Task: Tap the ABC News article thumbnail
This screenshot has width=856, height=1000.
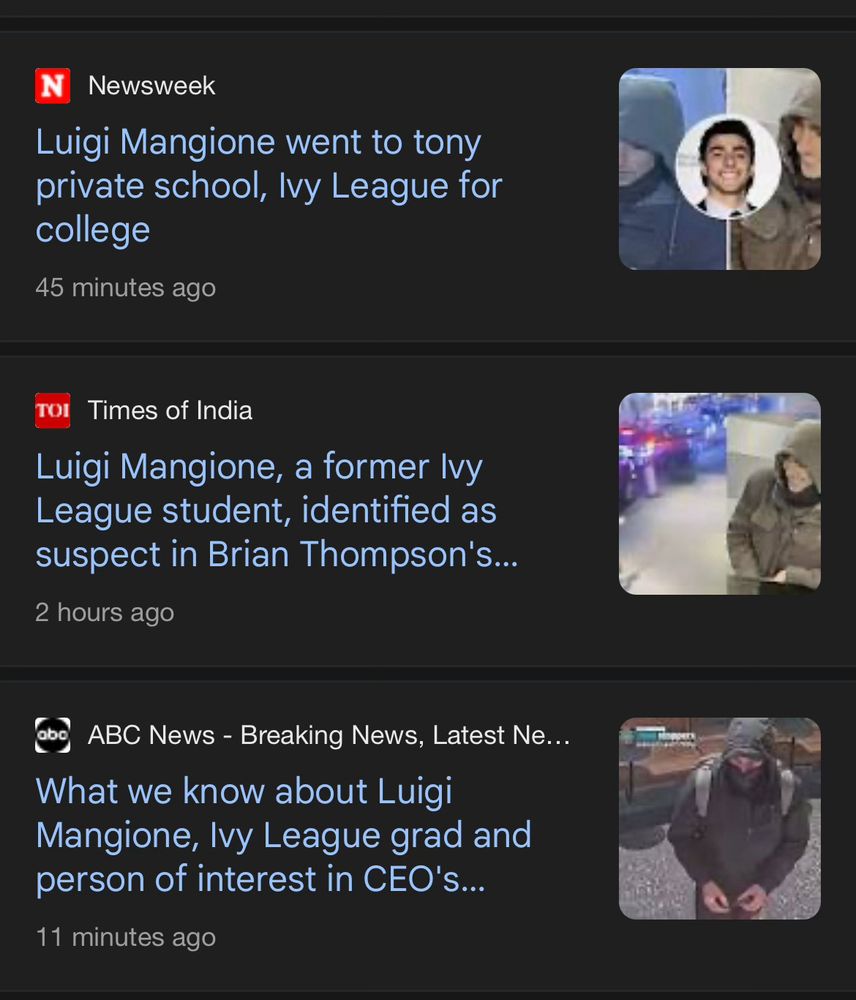Action: pyautogui.click(x=719, y=819)
